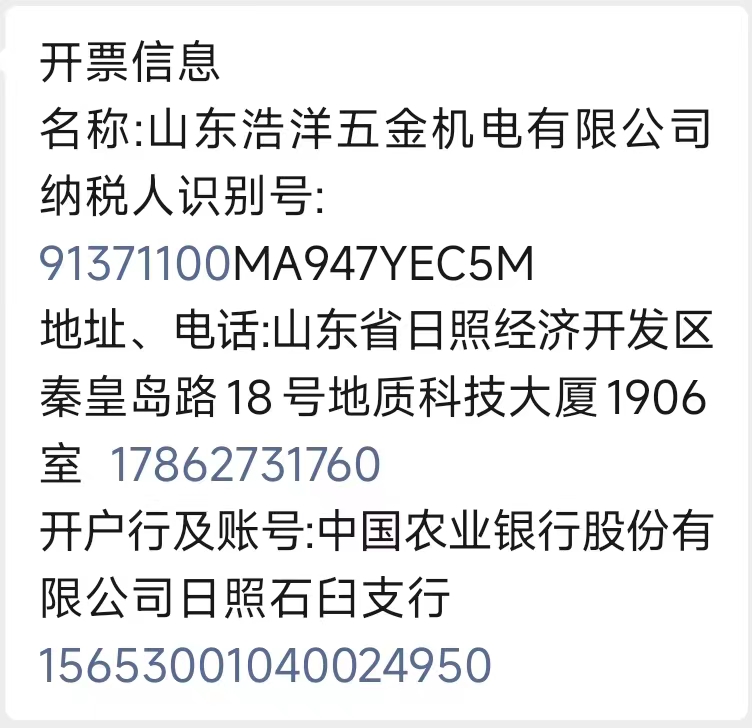Tap the phone number 17862731760
This screenshot has width=752, height=728.
click(x=244, y=466)
